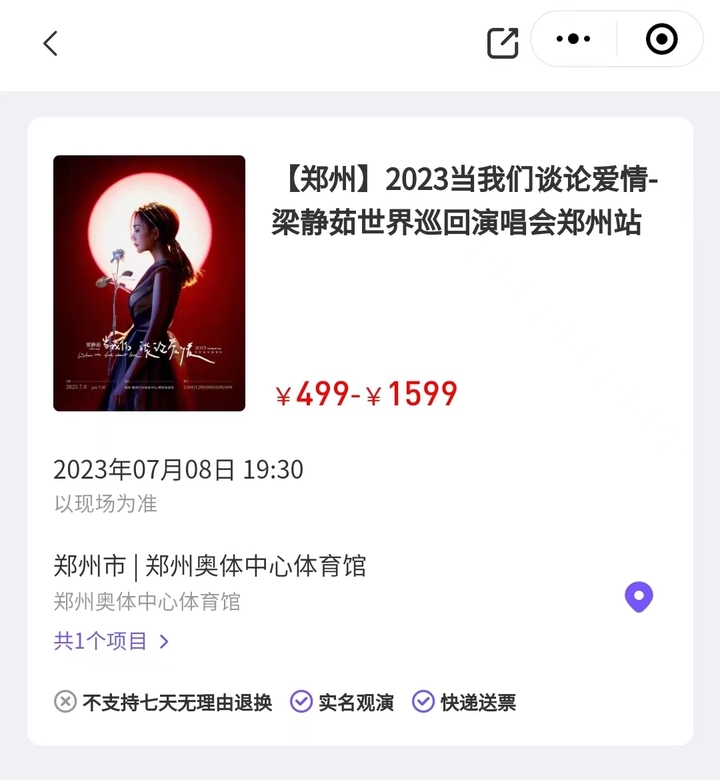The height and width of the screenshot is (780, 720).
Task: Open the concert poster thumbnail
Action: (148, 283)
